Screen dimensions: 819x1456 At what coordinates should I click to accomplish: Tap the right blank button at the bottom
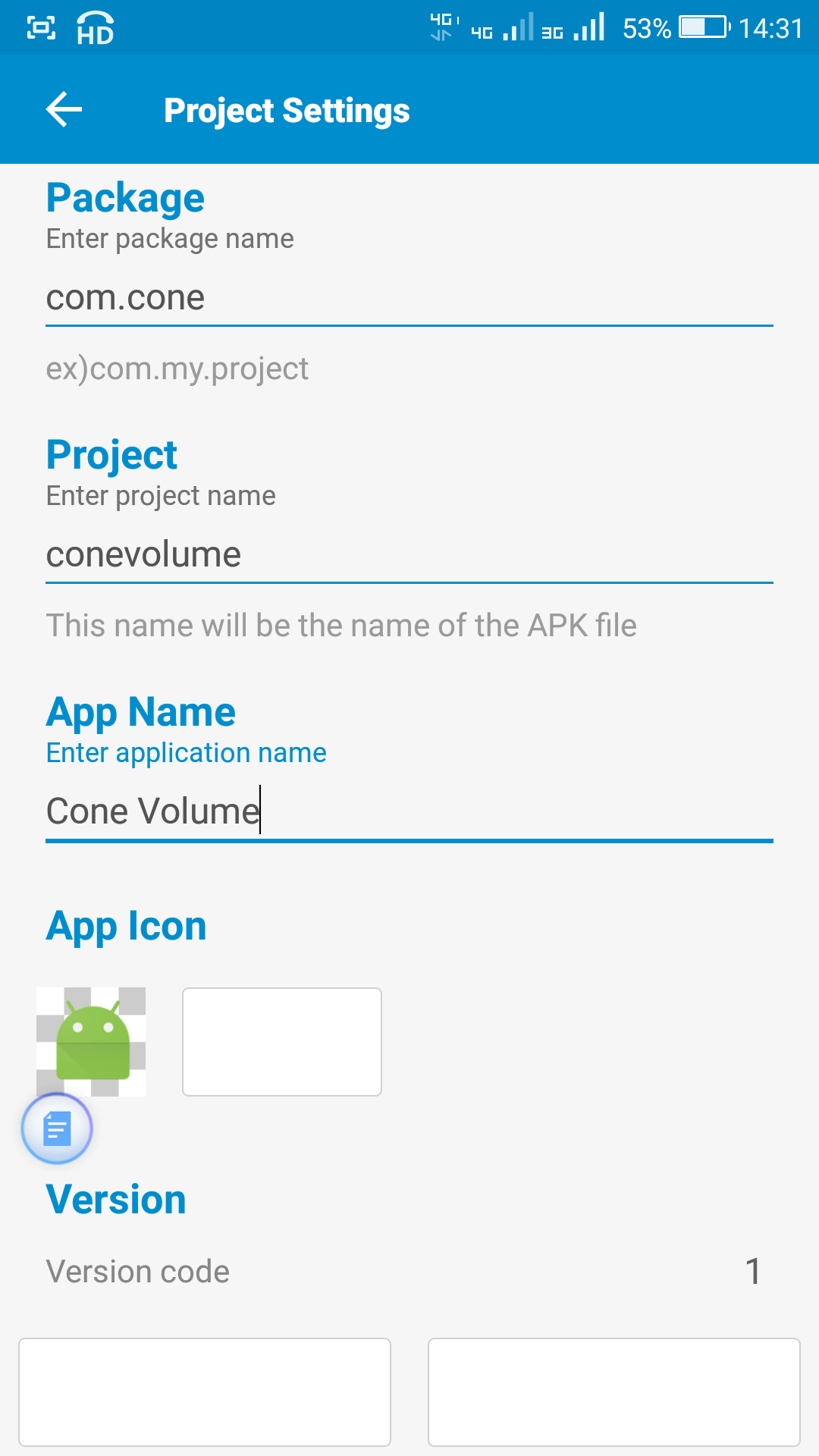coord(614,1392)
